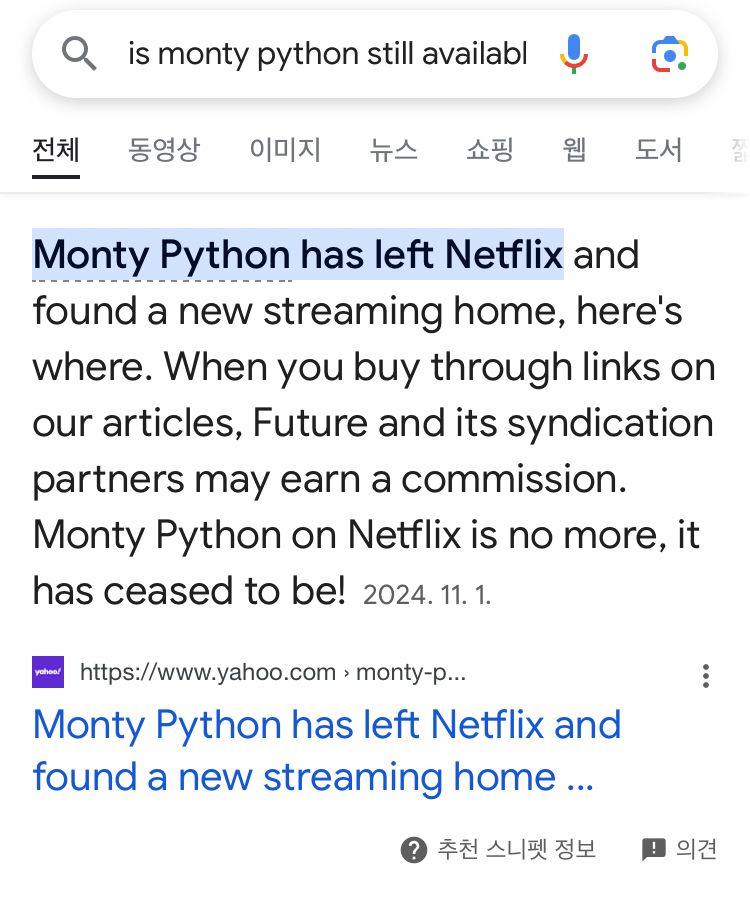Open the 이미지 search tab
The image size is (750, 897).
284,148
